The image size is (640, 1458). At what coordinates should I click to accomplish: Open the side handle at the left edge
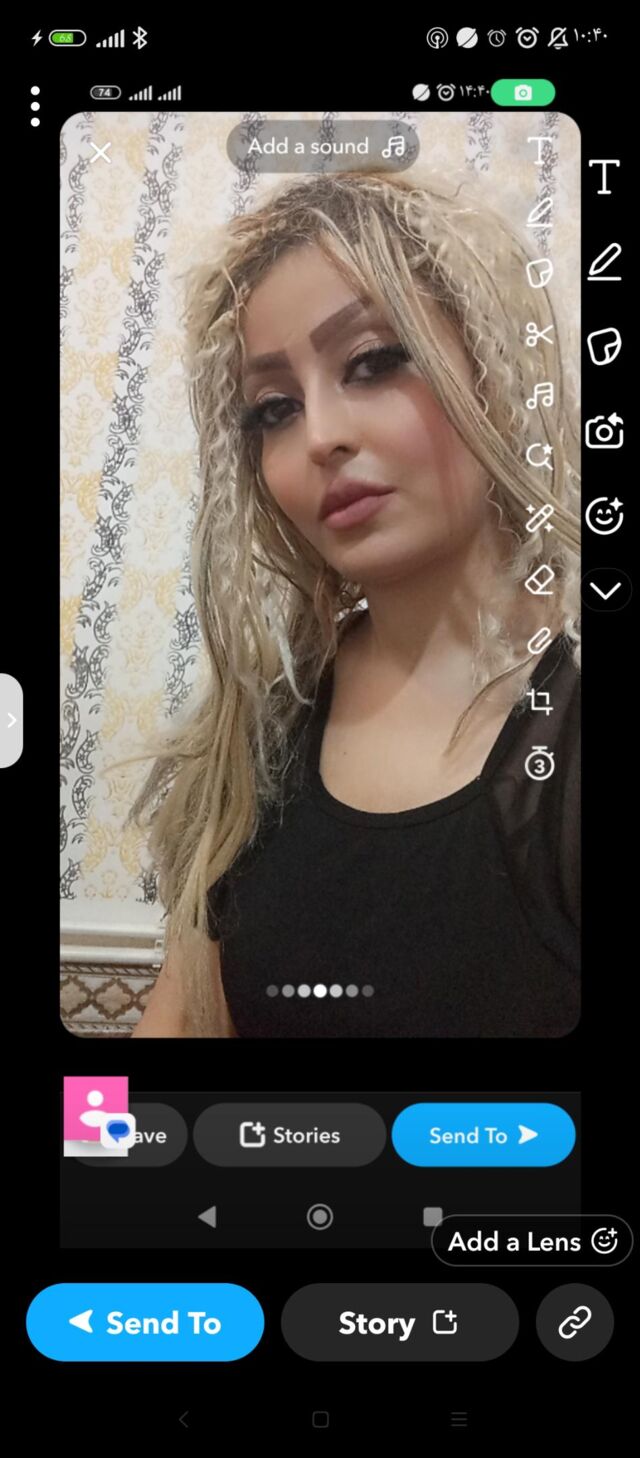click(x=11, y=720)
